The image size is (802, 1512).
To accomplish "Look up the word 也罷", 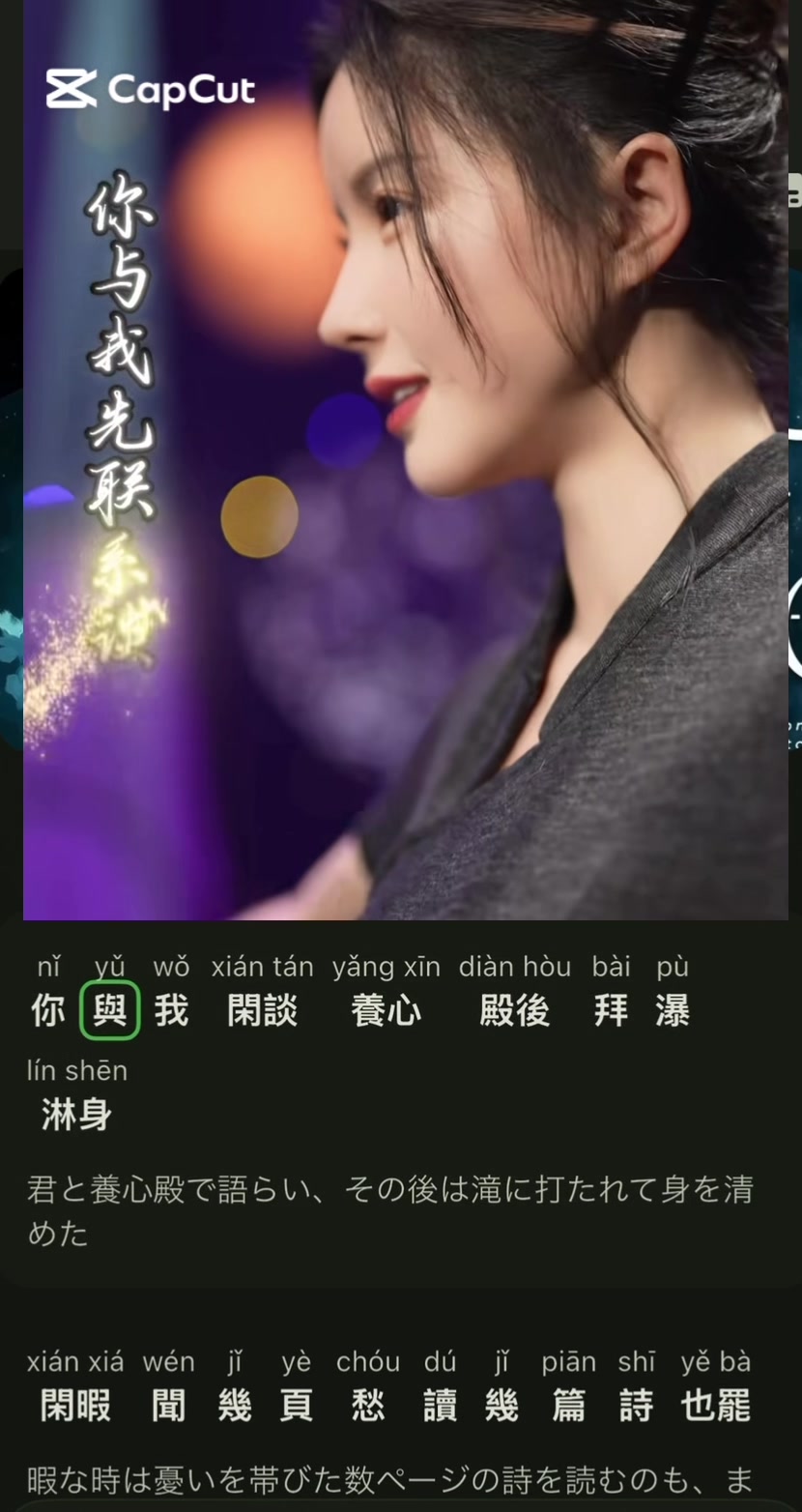I will [x=716, y=1405].
